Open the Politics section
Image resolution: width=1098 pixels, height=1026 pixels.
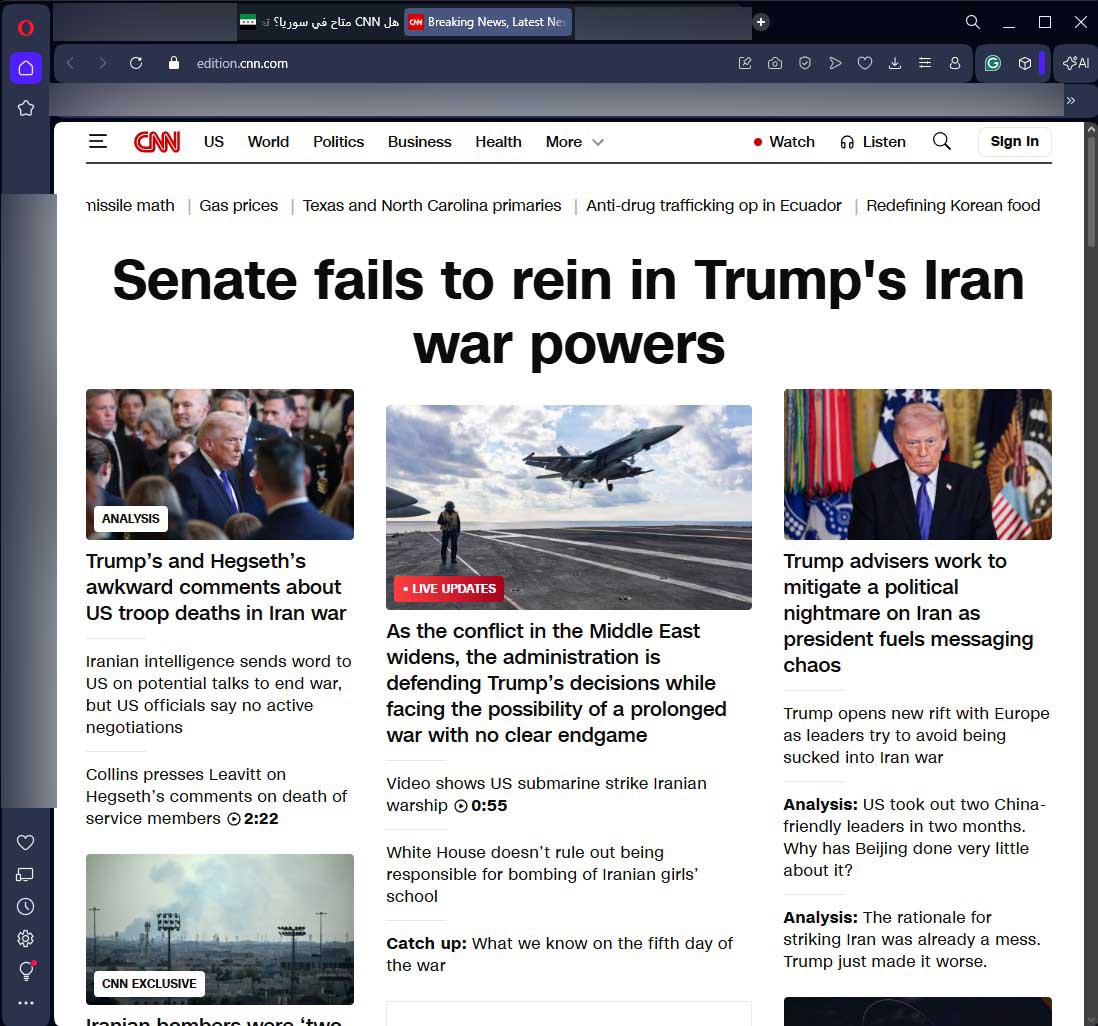(338, 142)
